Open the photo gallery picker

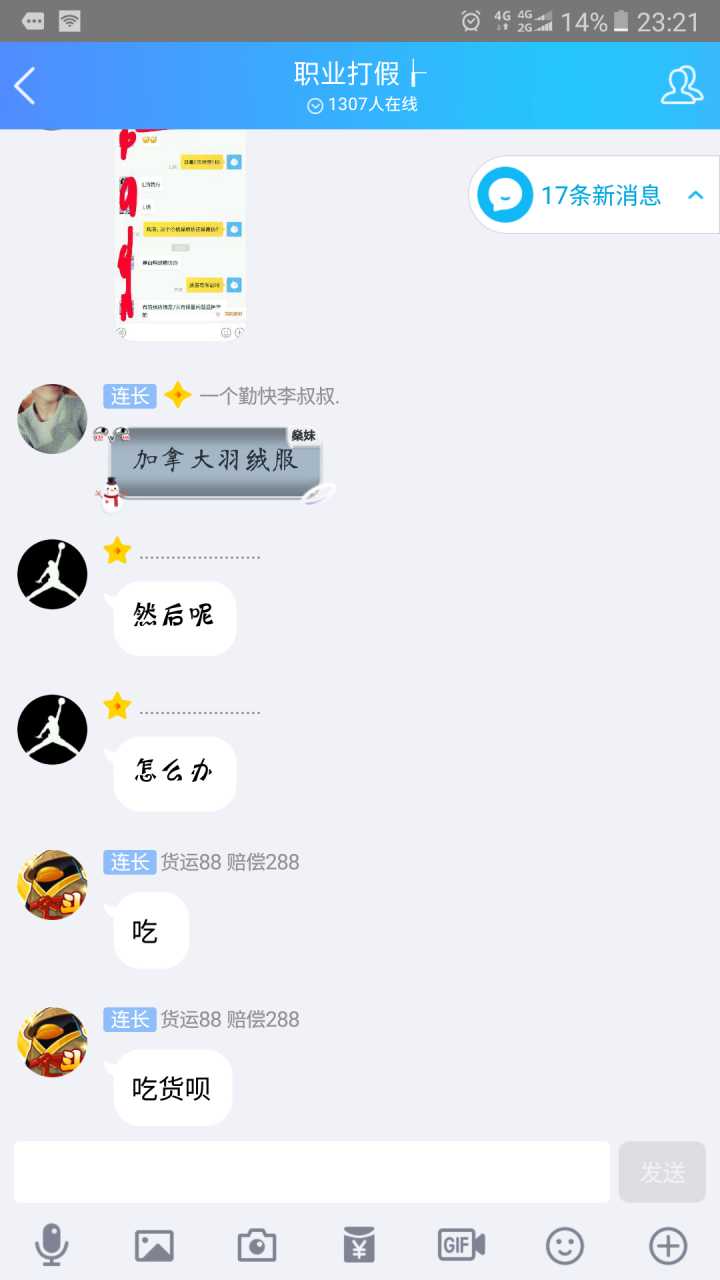click(154, 1246)
